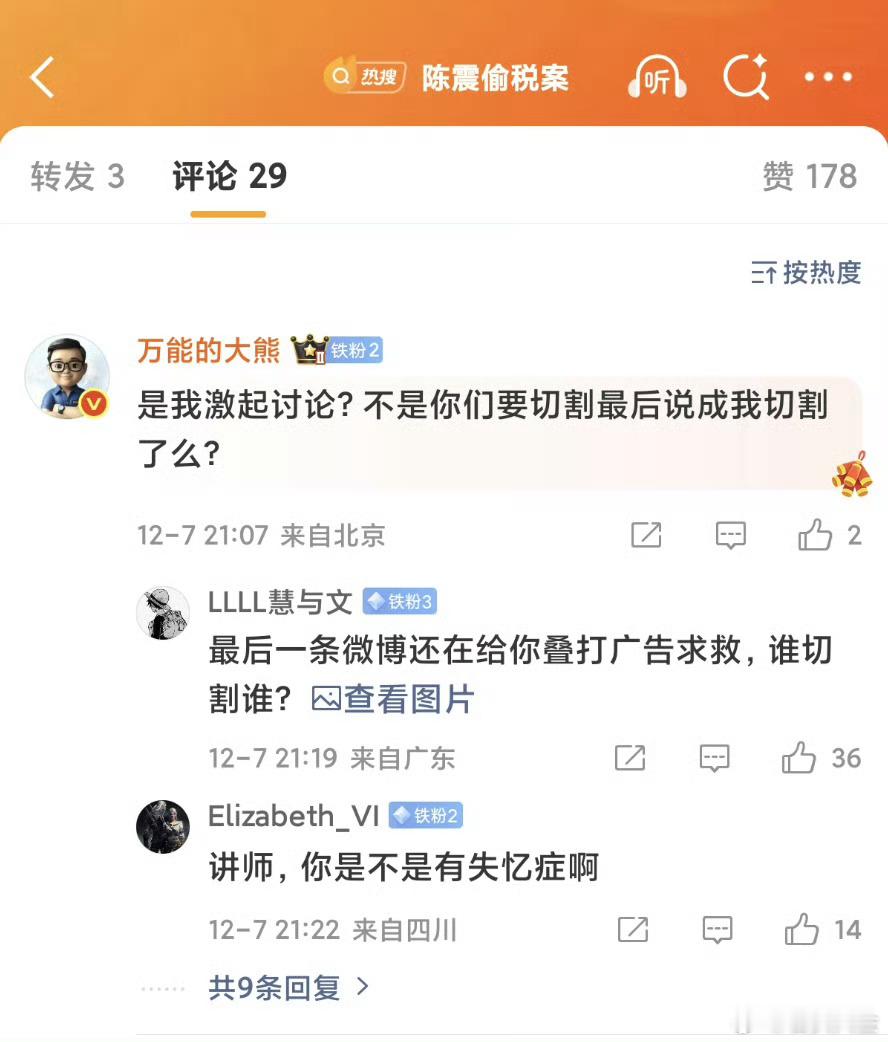Tap the image attachment icon next to 查看图片
Screen dimensions: 888x1042
325,699
